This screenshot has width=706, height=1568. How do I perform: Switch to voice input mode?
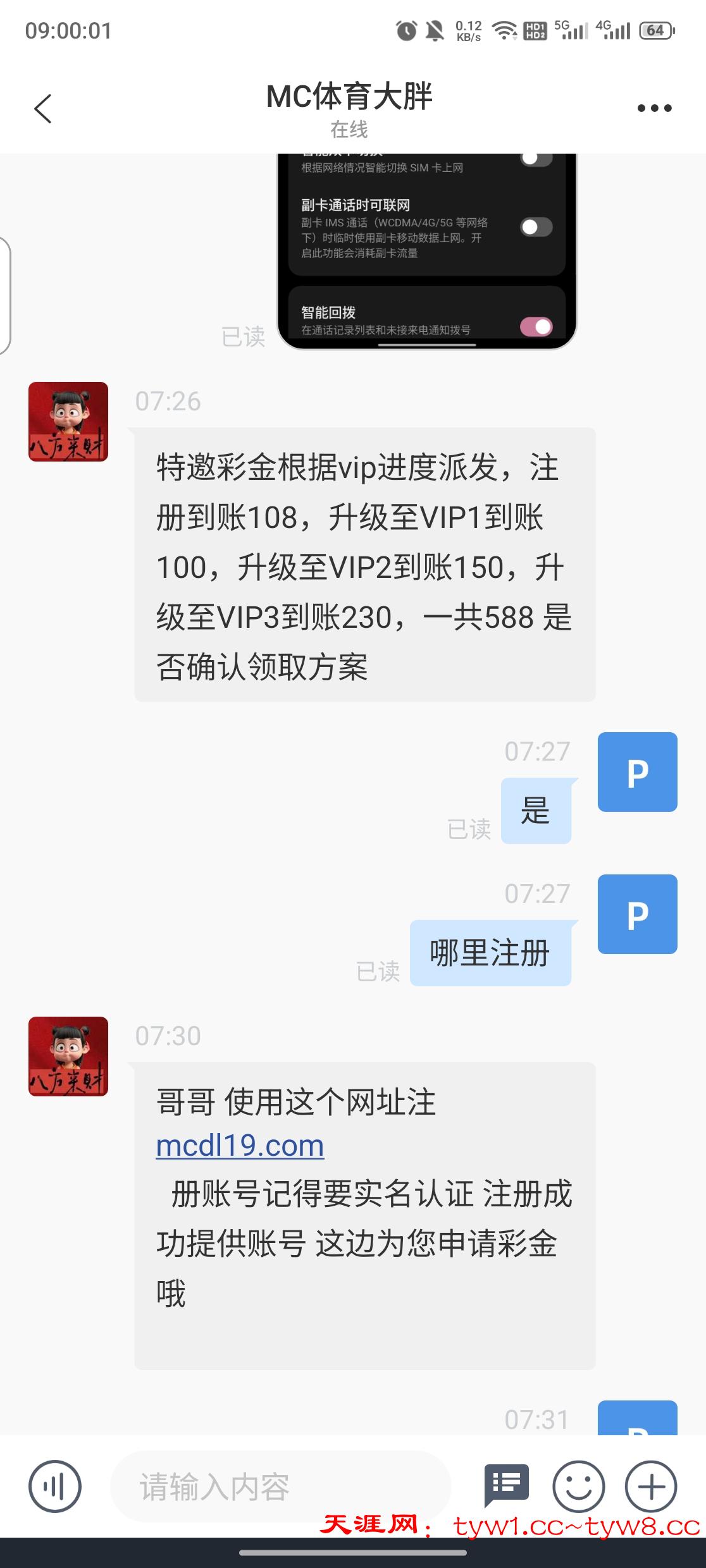[x=55, y=1486]
